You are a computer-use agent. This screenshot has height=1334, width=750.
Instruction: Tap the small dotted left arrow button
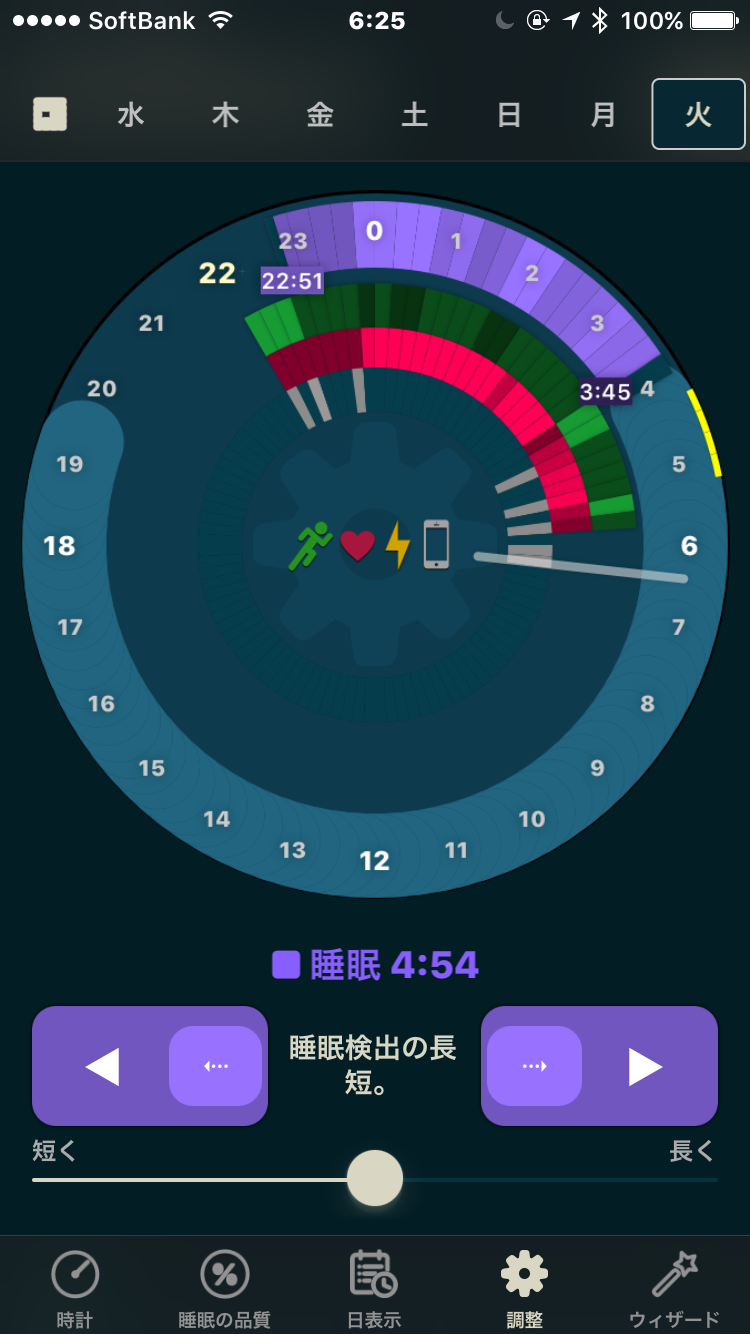coord(215,1066)
